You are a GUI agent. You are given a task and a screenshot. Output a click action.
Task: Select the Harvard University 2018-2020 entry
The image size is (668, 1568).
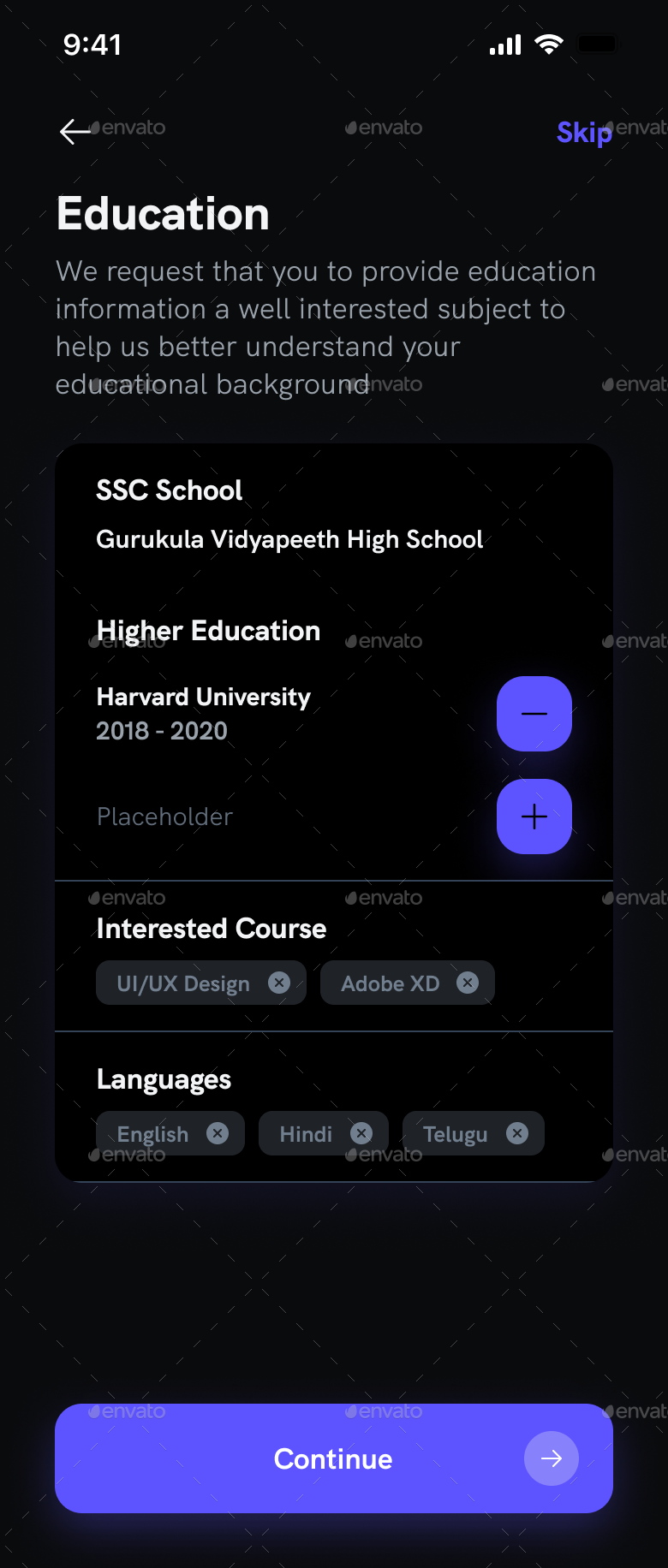point(204,712)
